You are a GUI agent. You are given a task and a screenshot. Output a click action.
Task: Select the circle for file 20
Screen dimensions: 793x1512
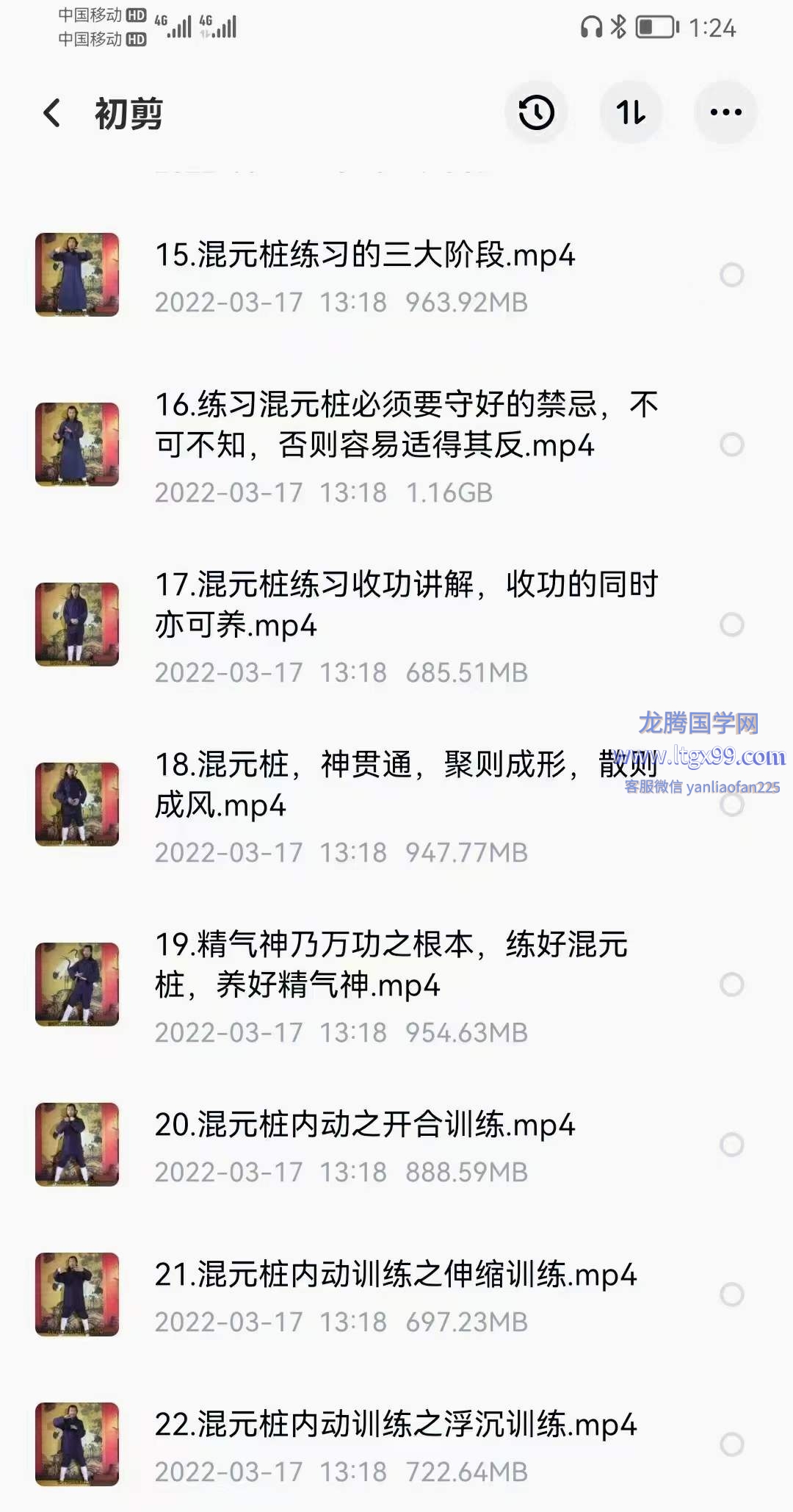(x=731, y=1145)
